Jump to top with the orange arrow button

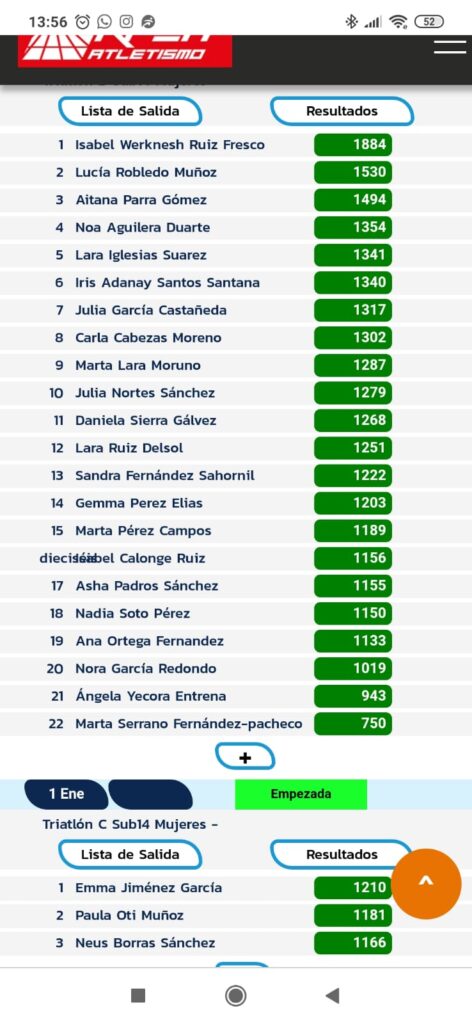click(x=426, y=884)
